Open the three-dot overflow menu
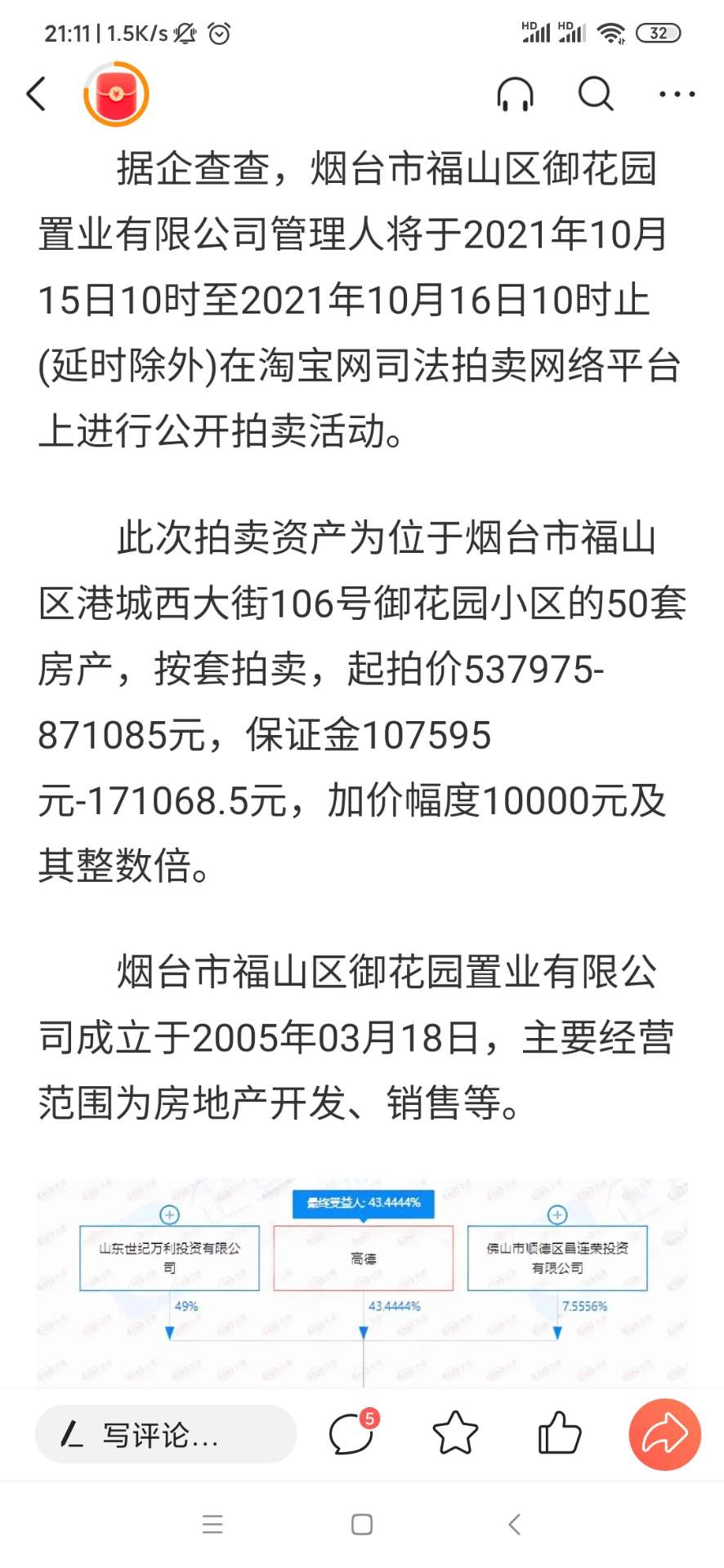Image resolution: width=724 pixels, height=1568 pixels. pyautogui.click(x=677, y=95)
